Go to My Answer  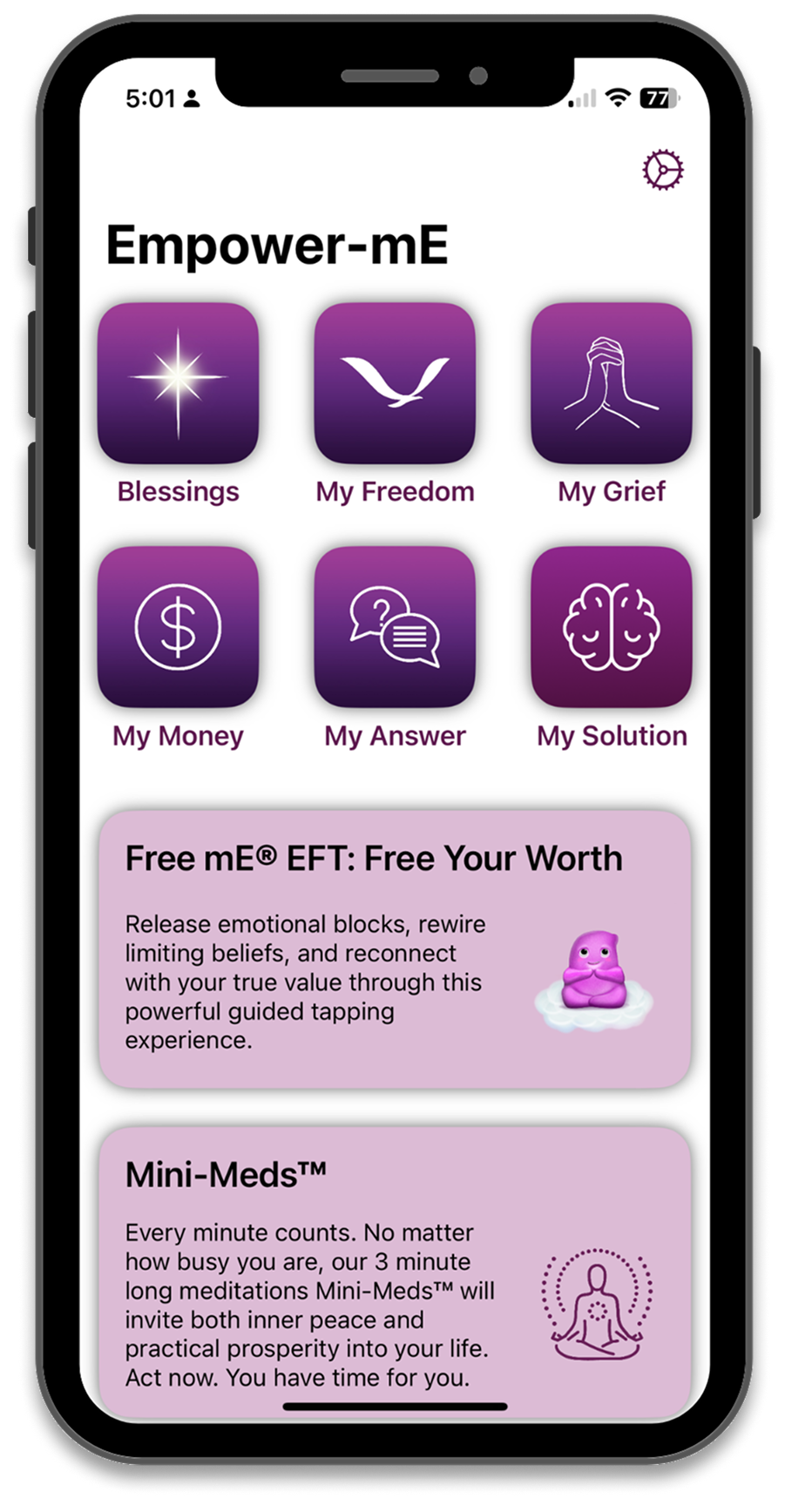tap(395, 627)
